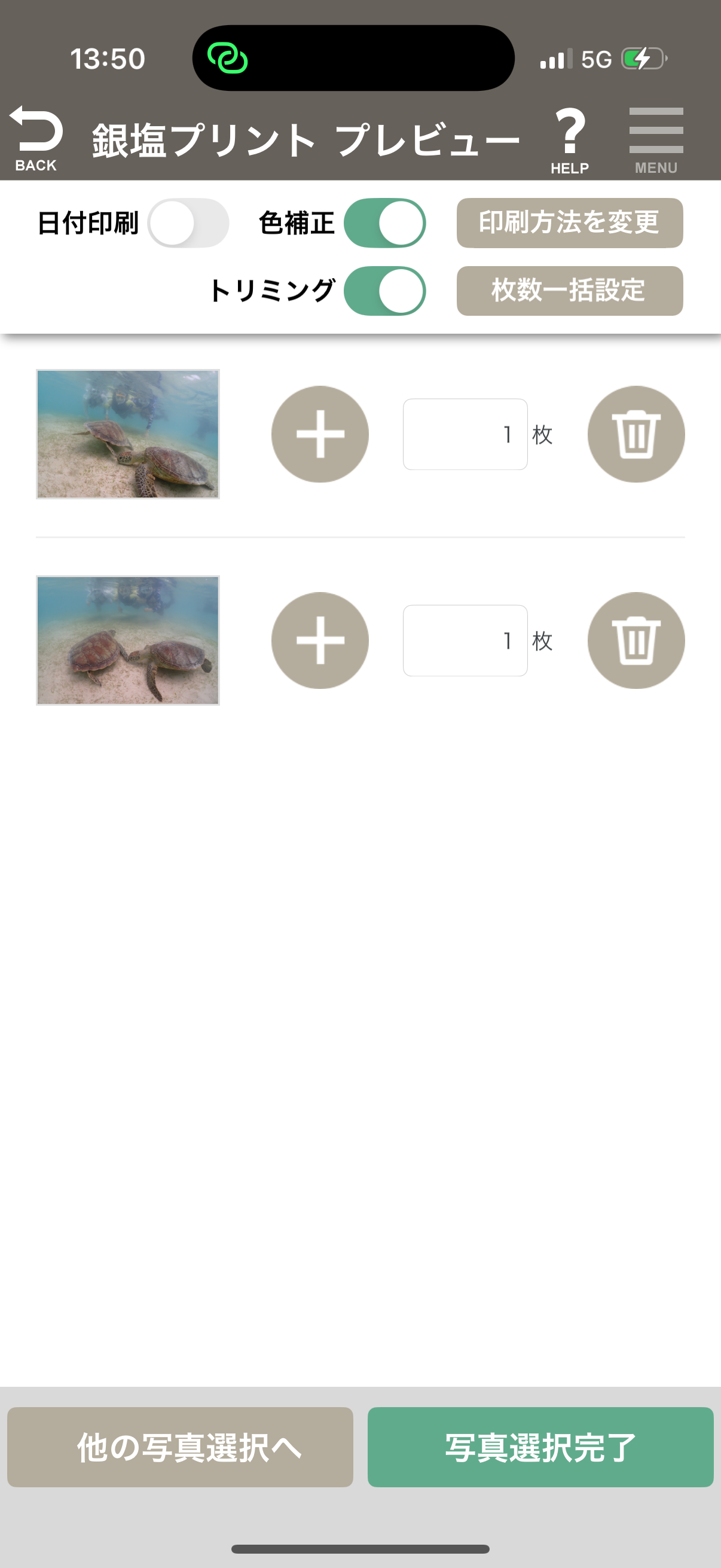Remove the second turtle photo with trash

click(636, 640)
